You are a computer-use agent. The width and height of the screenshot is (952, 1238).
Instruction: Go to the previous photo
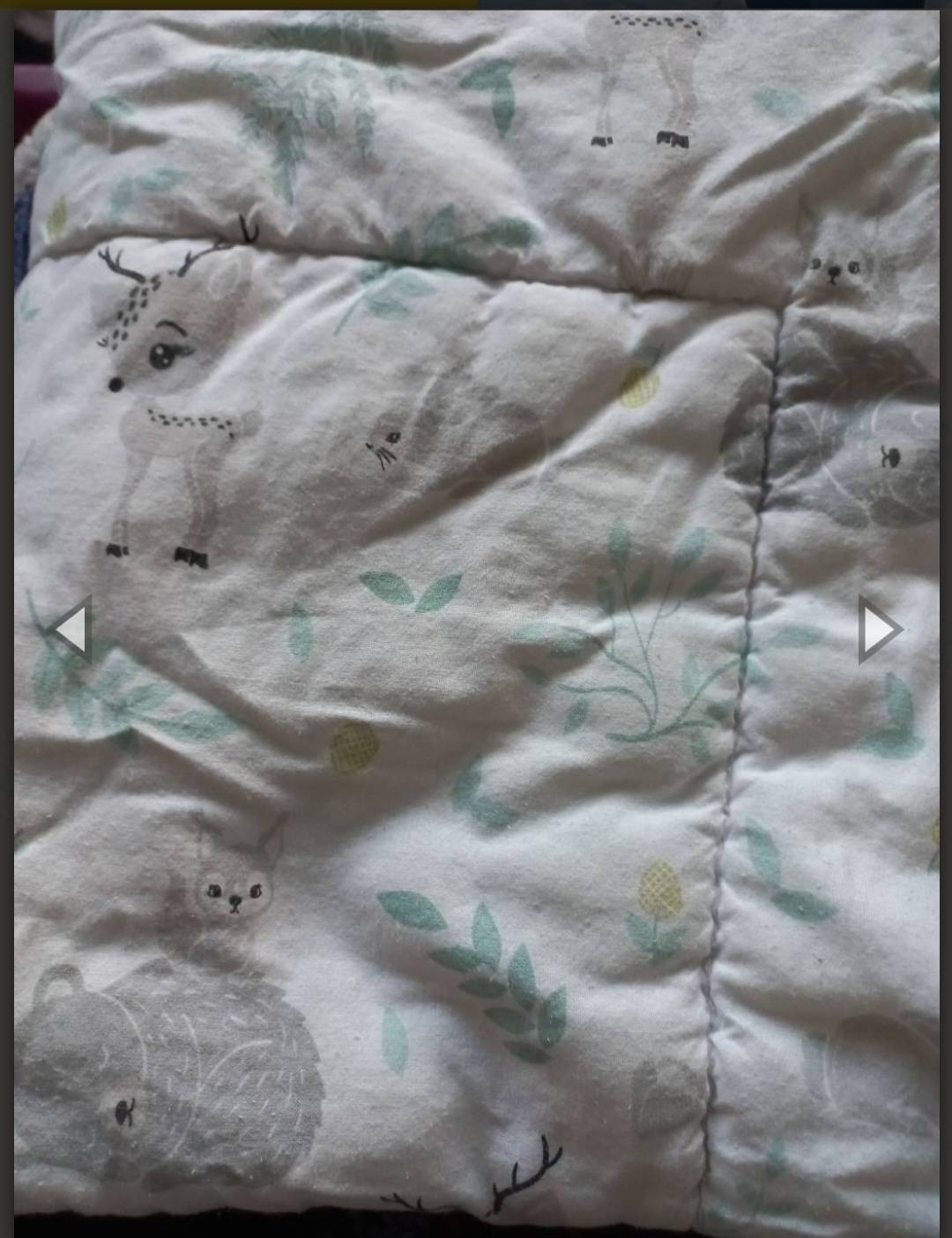(x=71, y=630)
